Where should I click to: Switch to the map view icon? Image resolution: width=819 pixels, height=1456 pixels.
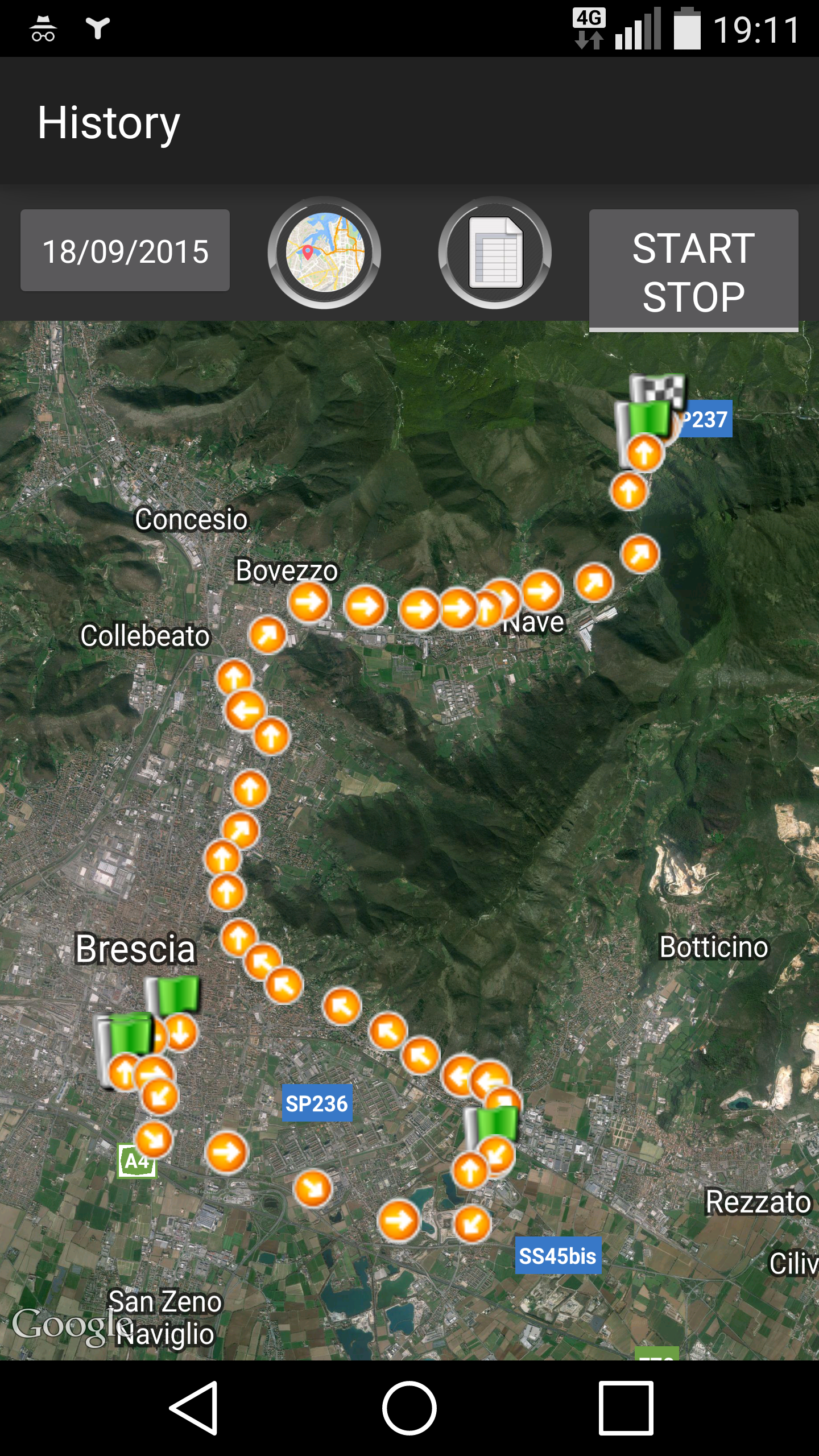(324, 253)
